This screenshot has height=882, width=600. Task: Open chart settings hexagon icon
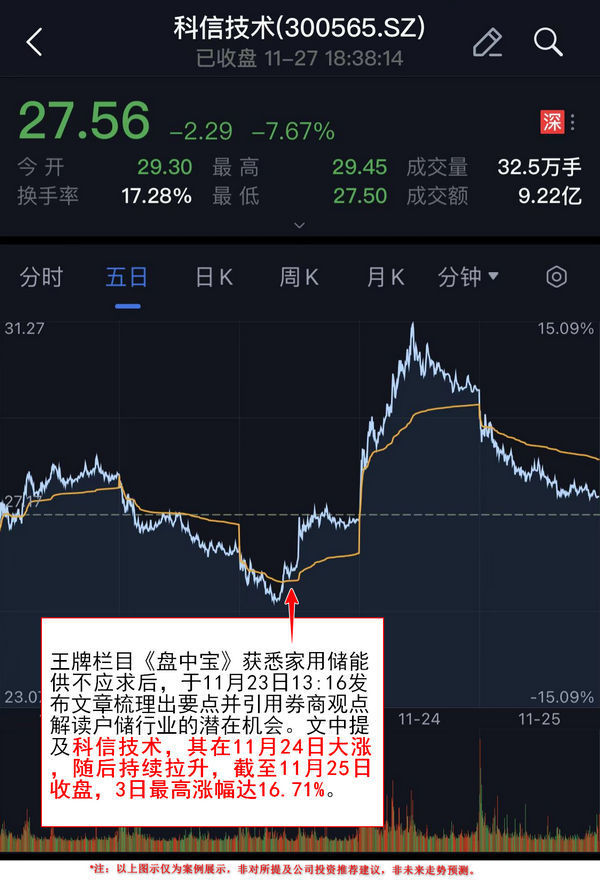click(557, 277)
